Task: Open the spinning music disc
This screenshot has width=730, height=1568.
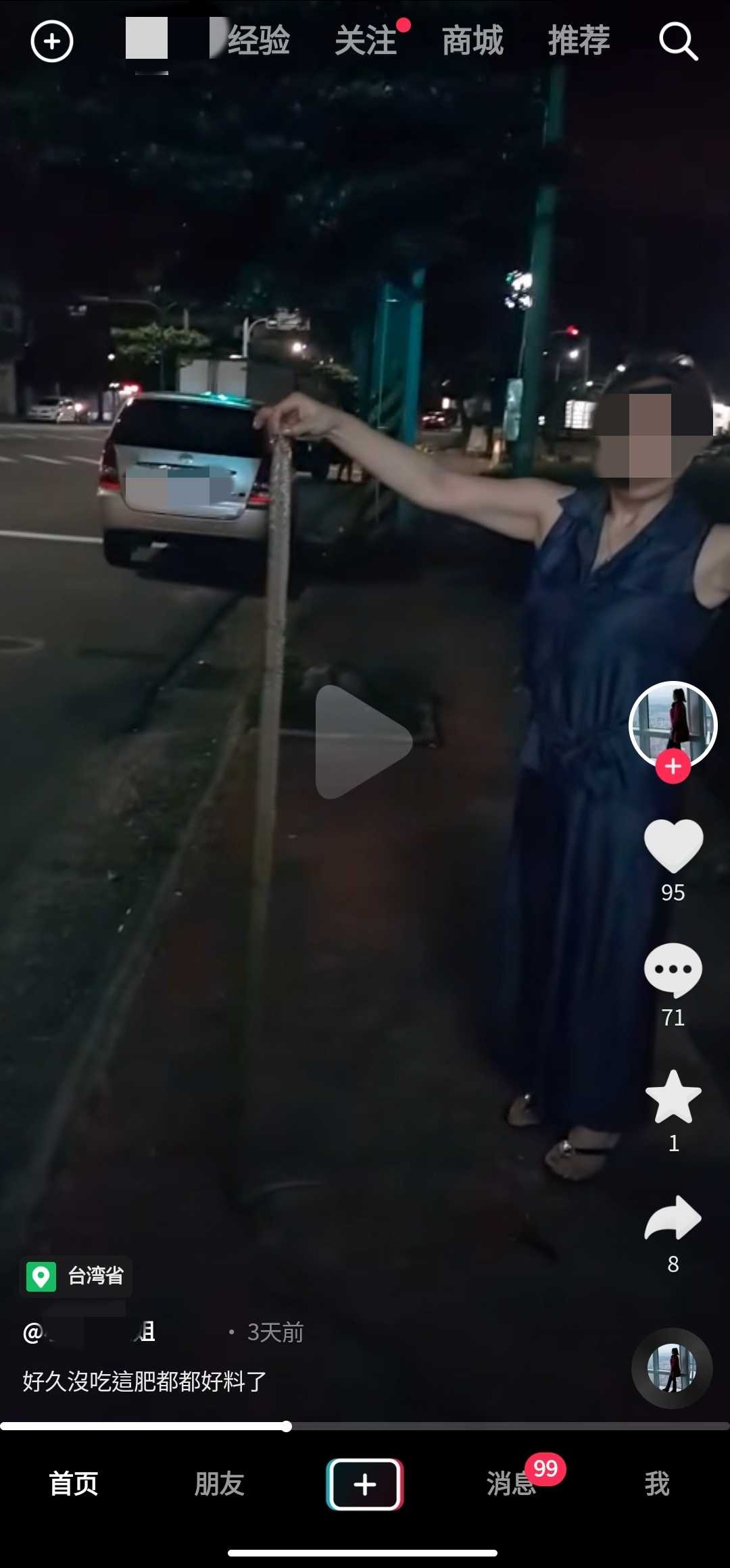Action: point(672,1368)
